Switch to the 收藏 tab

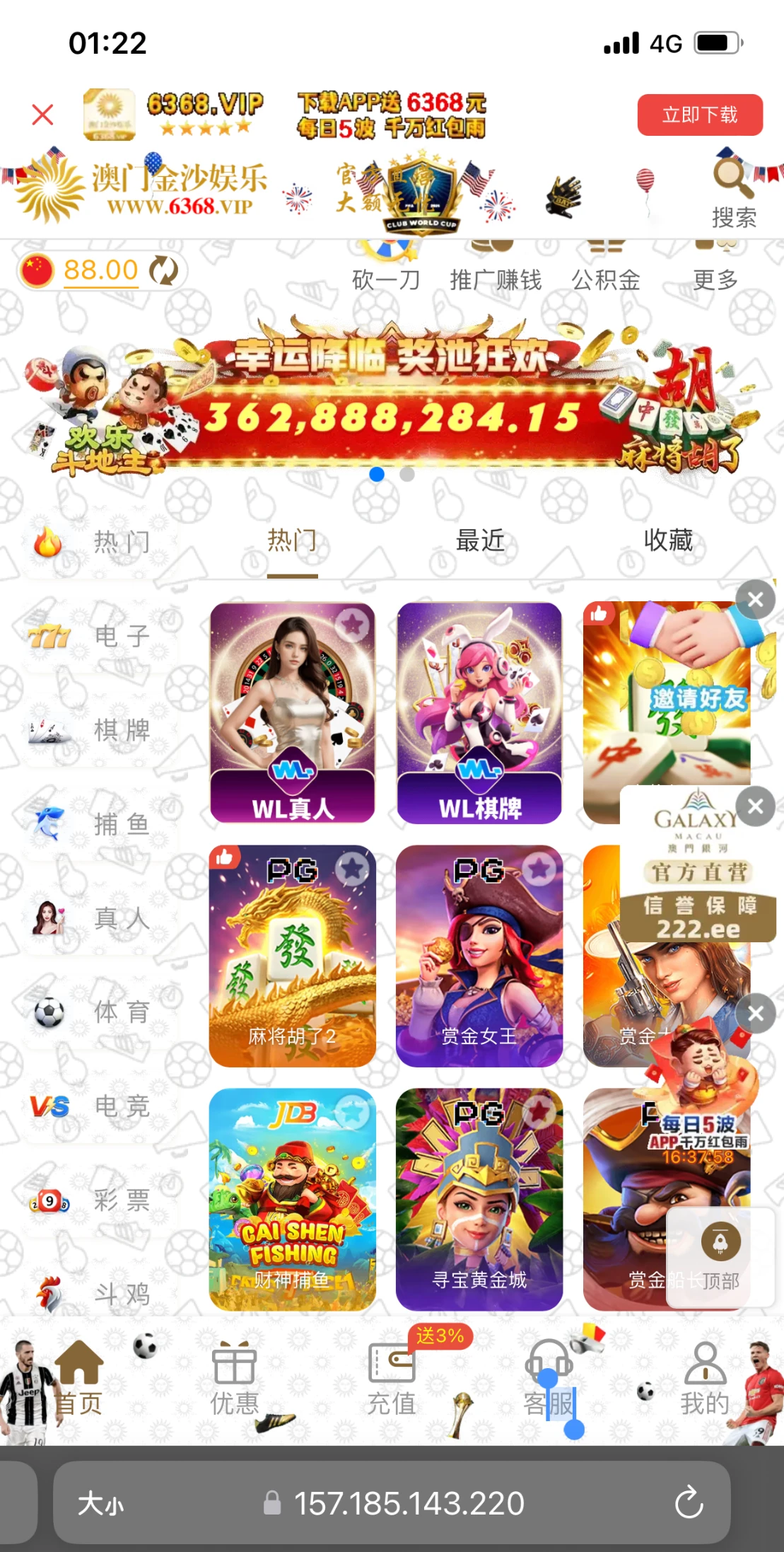click(x=667, y=541)
